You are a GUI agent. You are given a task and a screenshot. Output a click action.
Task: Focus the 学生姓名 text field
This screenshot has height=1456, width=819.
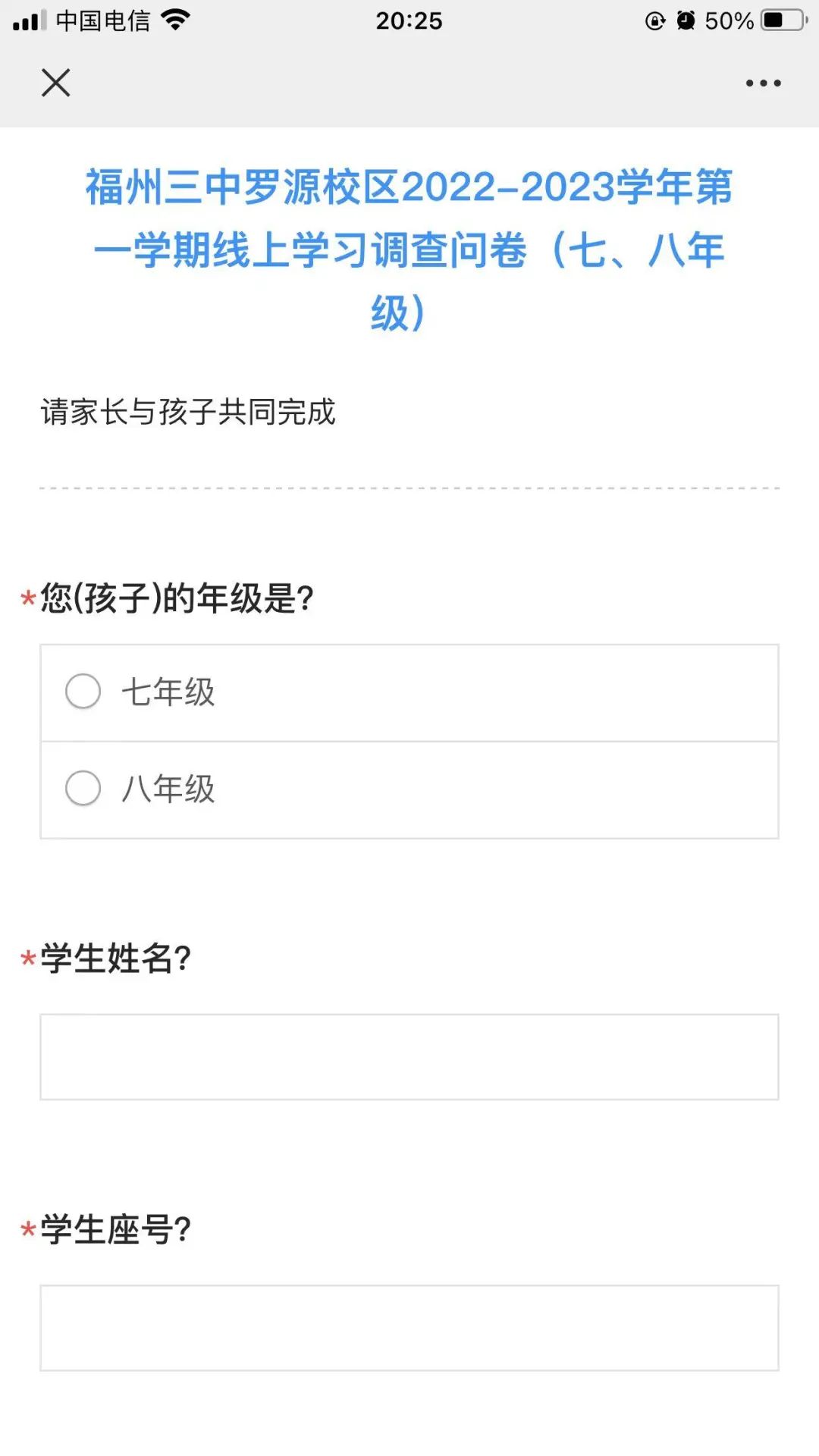(x=409, y=1056)
